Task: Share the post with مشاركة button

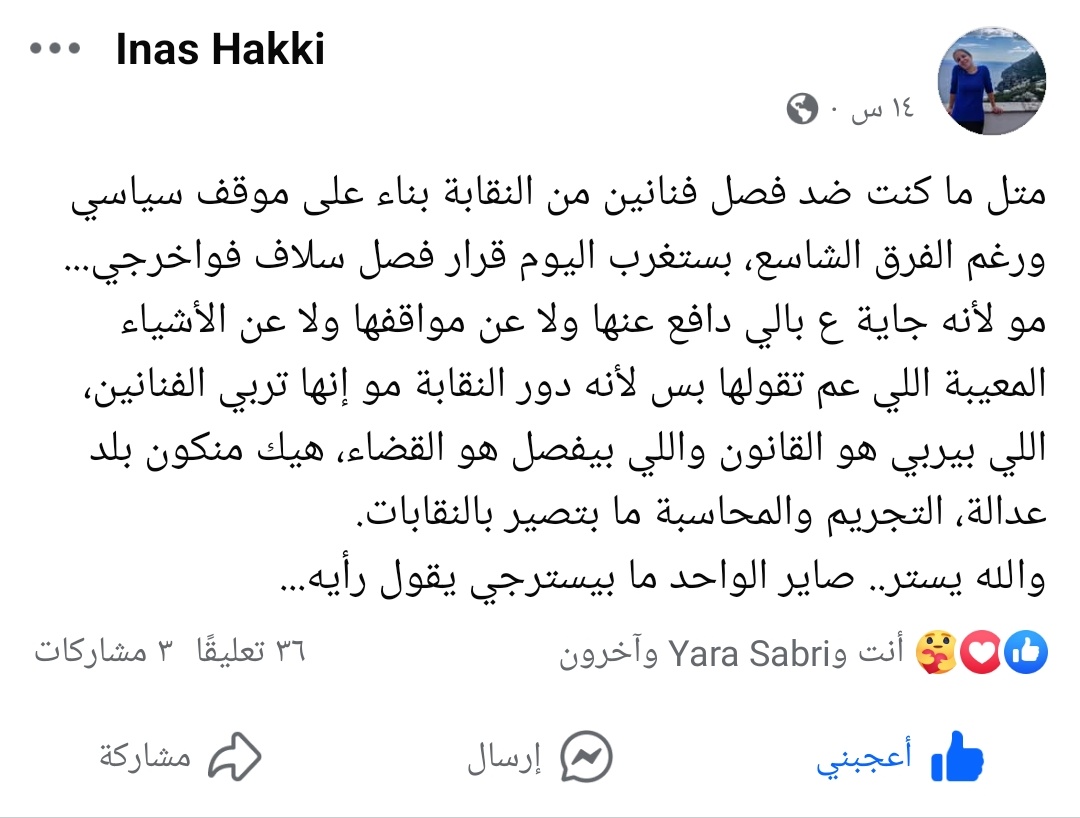Action: point(180,758)
